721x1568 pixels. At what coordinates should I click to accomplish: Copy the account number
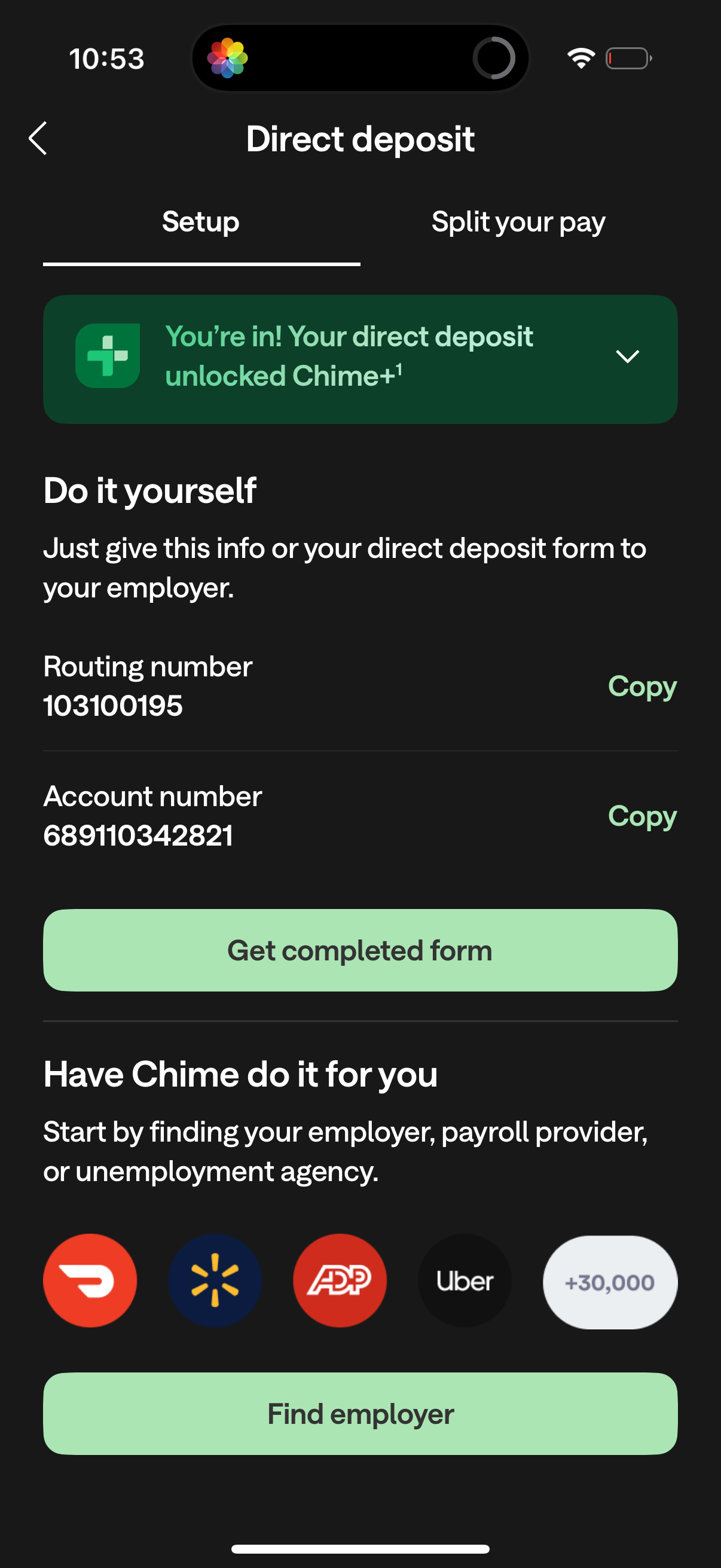[x=643, y=817]
